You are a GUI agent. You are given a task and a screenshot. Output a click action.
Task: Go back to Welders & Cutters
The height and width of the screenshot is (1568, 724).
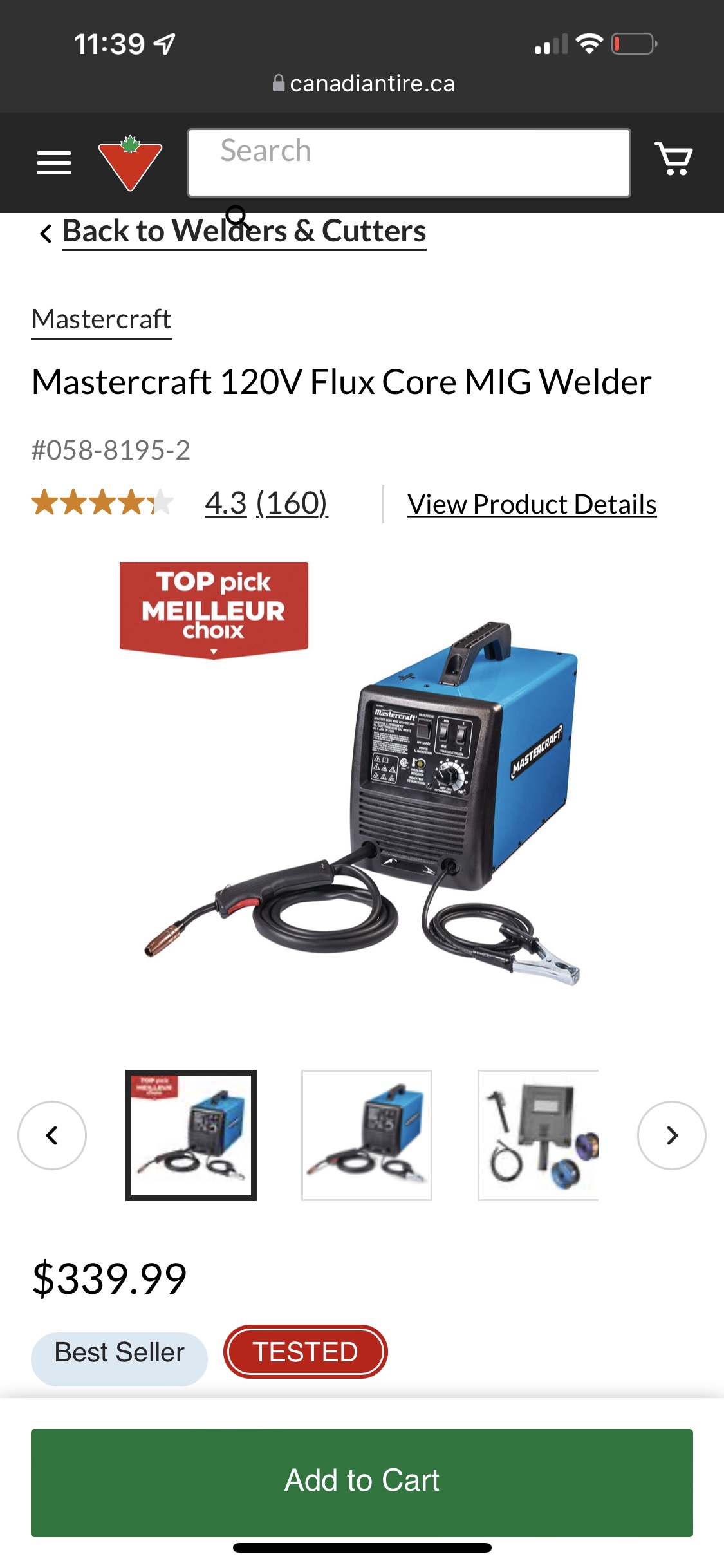[243, 232]
